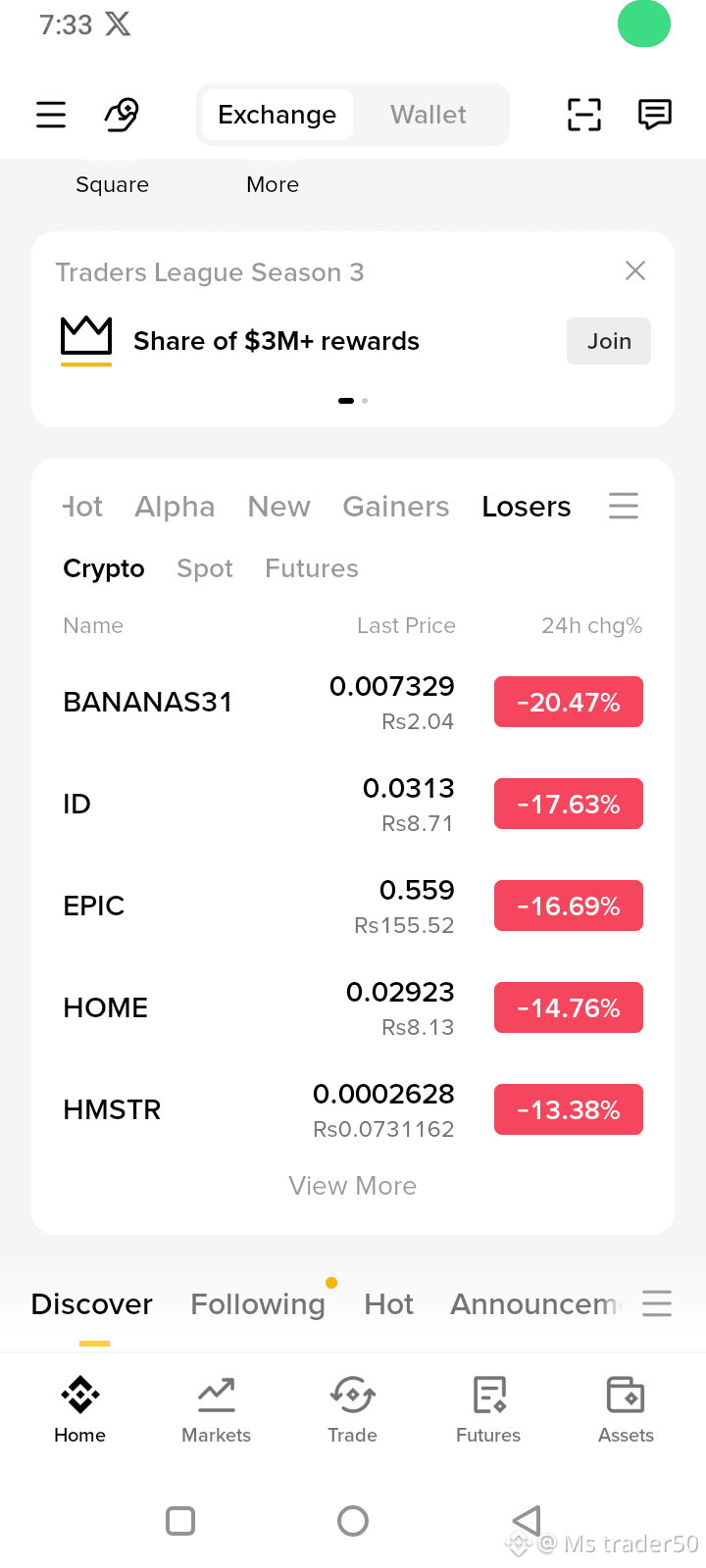
Task: Switch to the Wallet view
Action: pos(429,115)
